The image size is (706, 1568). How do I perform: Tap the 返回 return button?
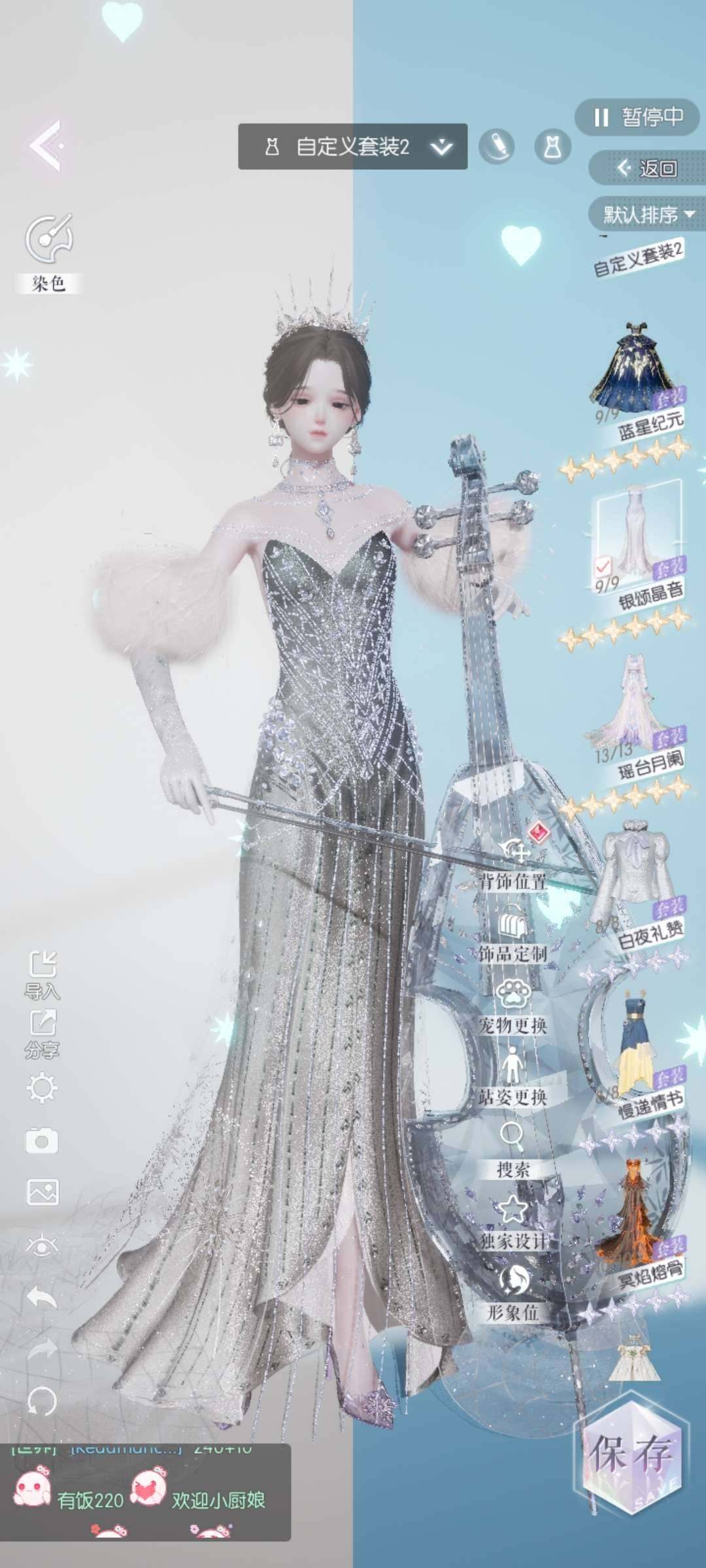pos(646,169)
